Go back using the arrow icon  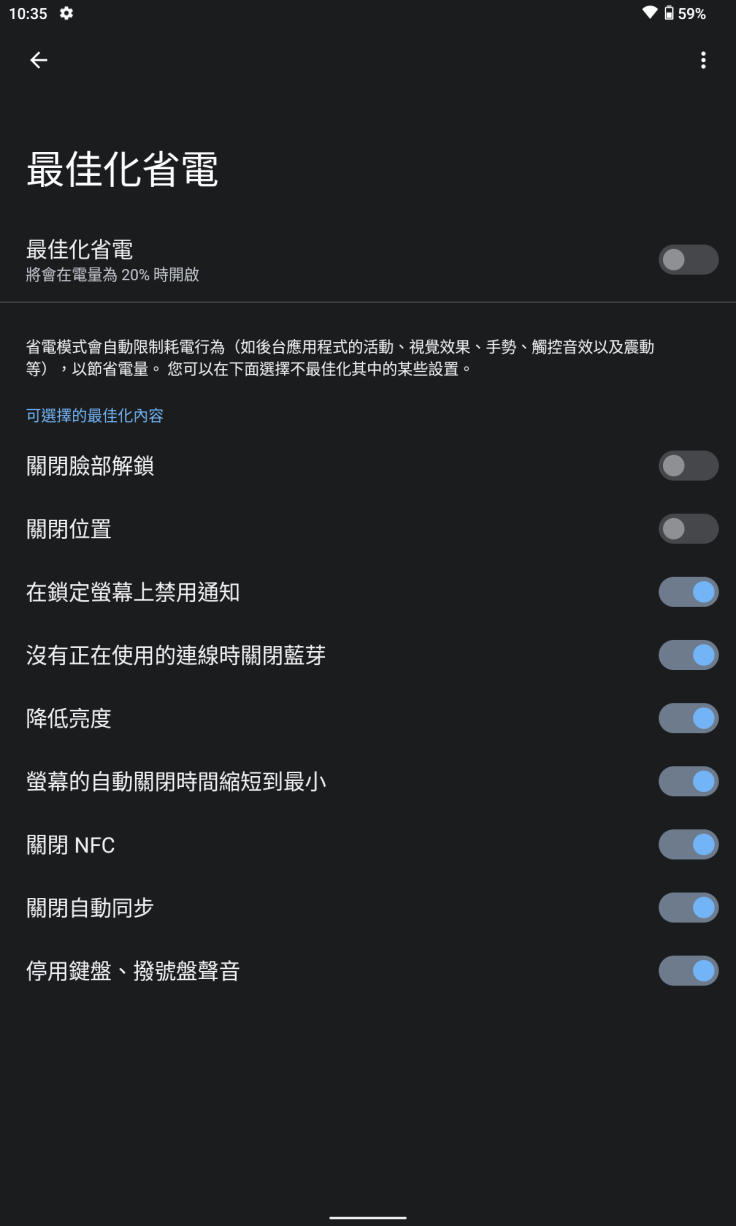pos(38,61)
